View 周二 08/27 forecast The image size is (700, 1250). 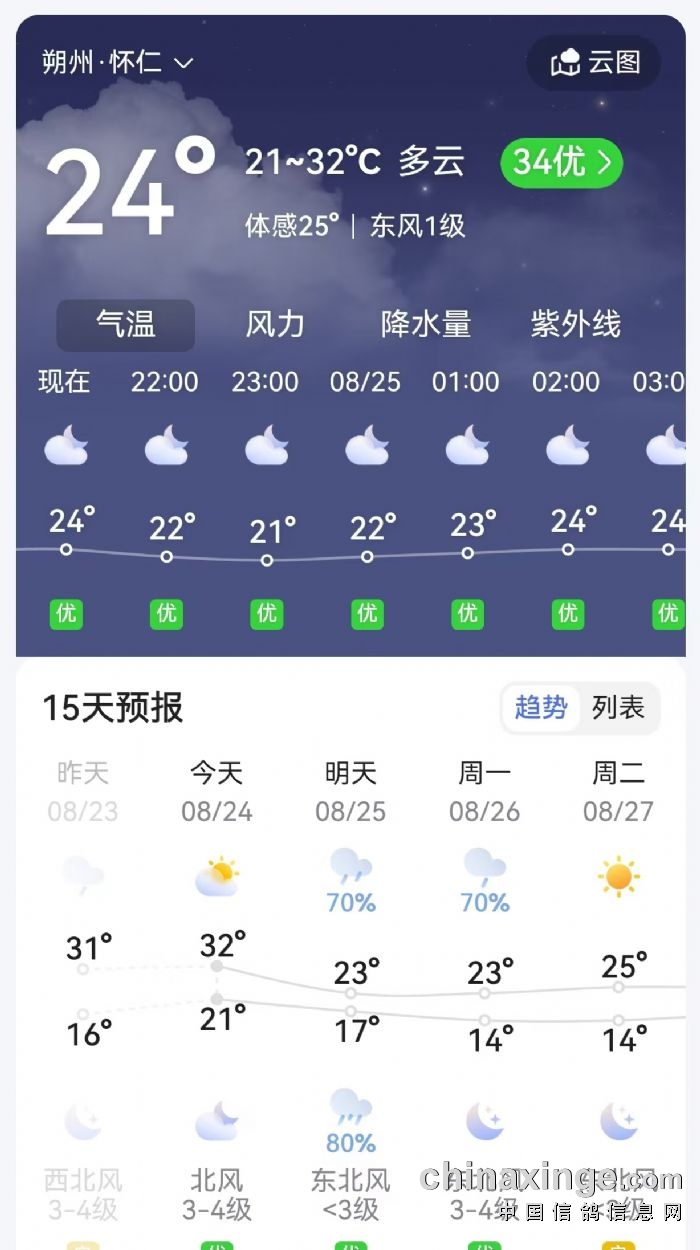618,792
